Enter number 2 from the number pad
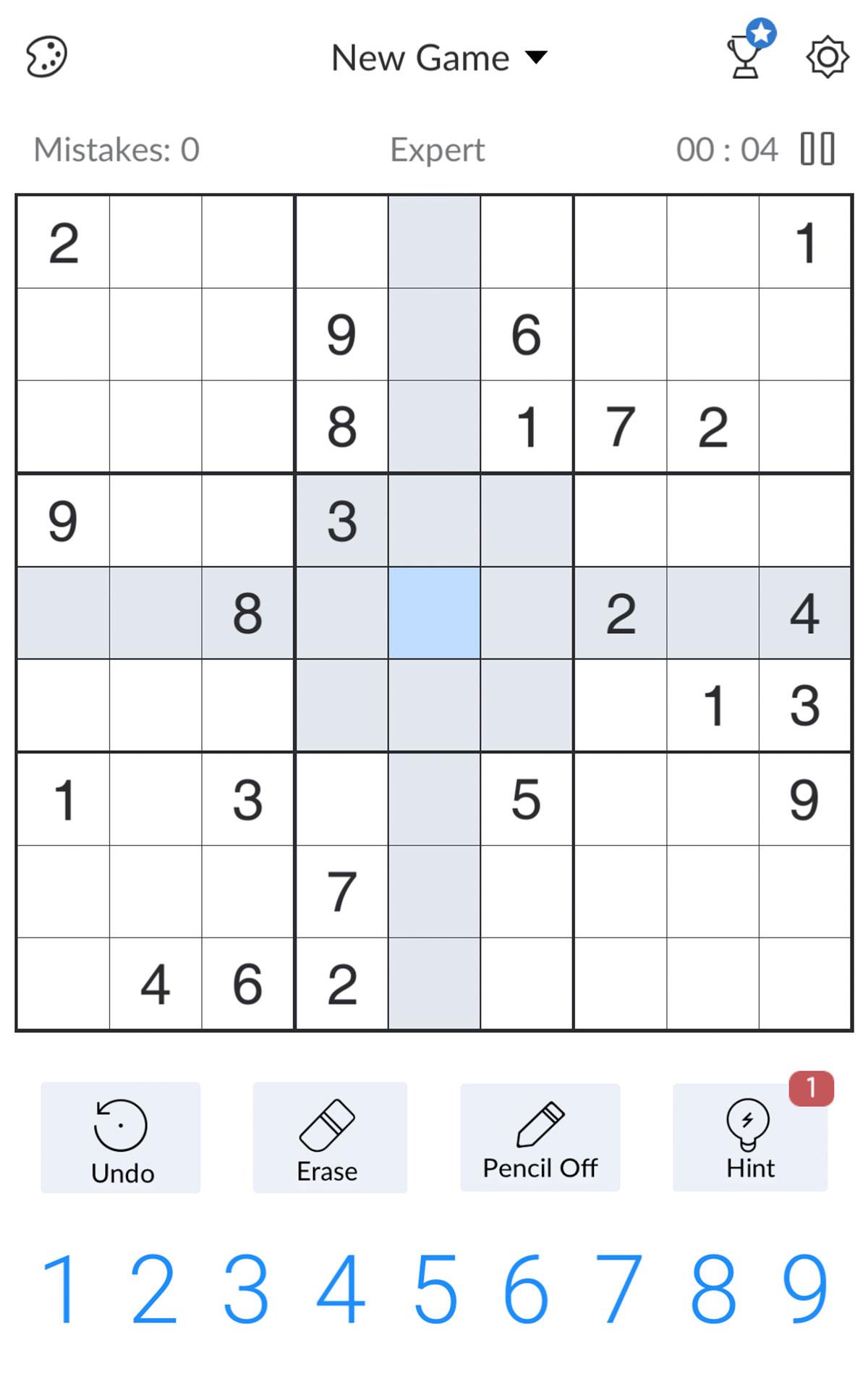The height and width of the screenshot is (1389, 868). point(153,1289)
